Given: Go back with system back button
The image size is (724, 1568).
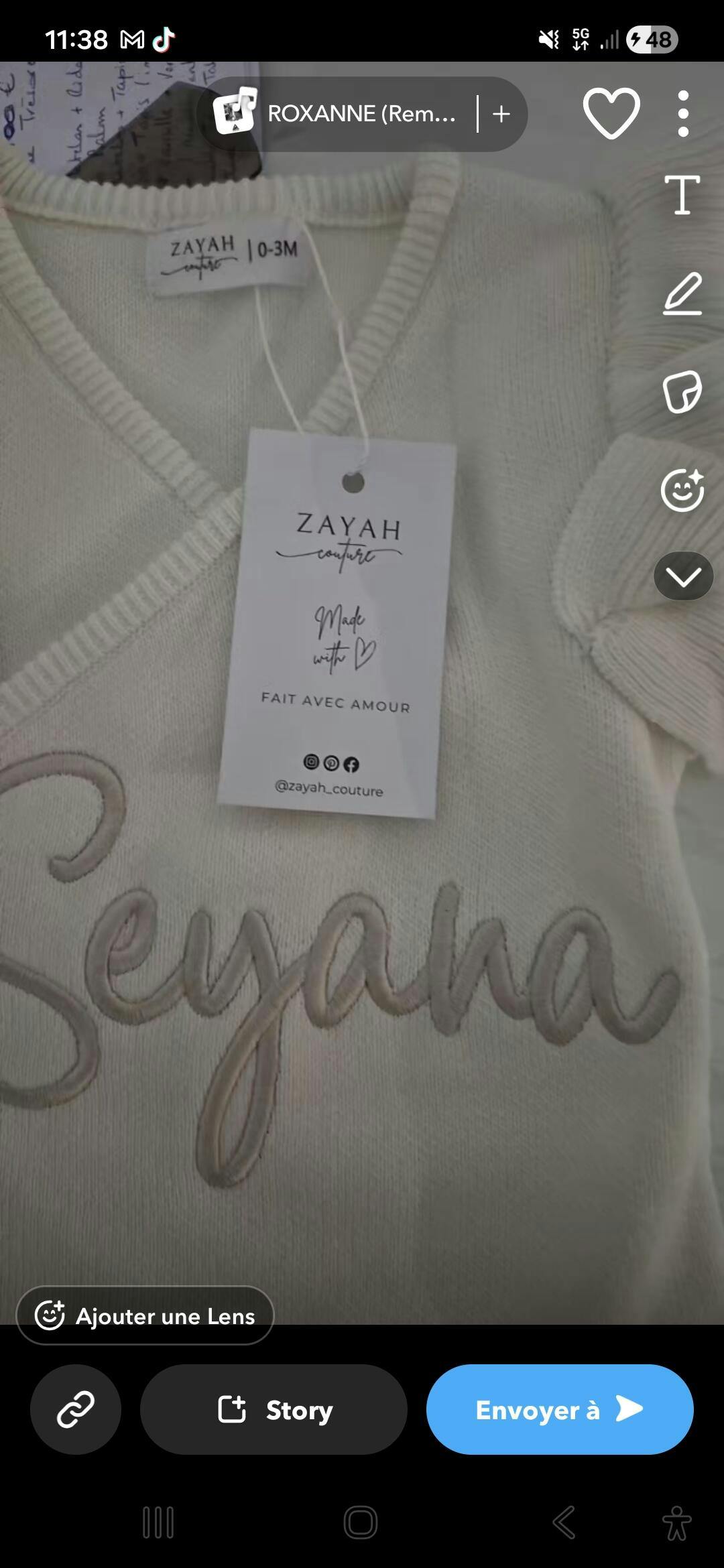Looking at the screenshot, I should (x=564, y=1522).
